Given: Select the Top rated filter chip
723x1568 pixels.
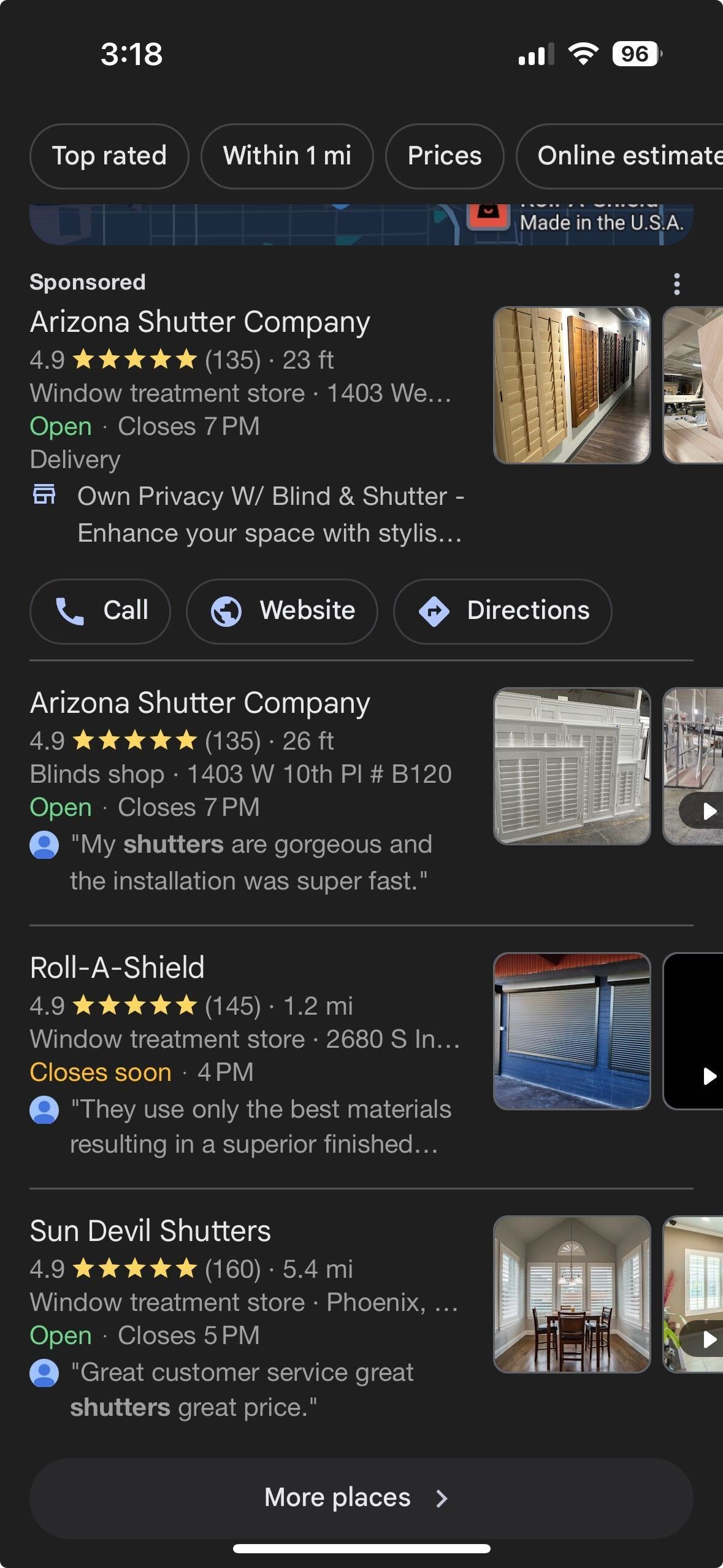Looking at the screenshot, I should pos(109,156).
